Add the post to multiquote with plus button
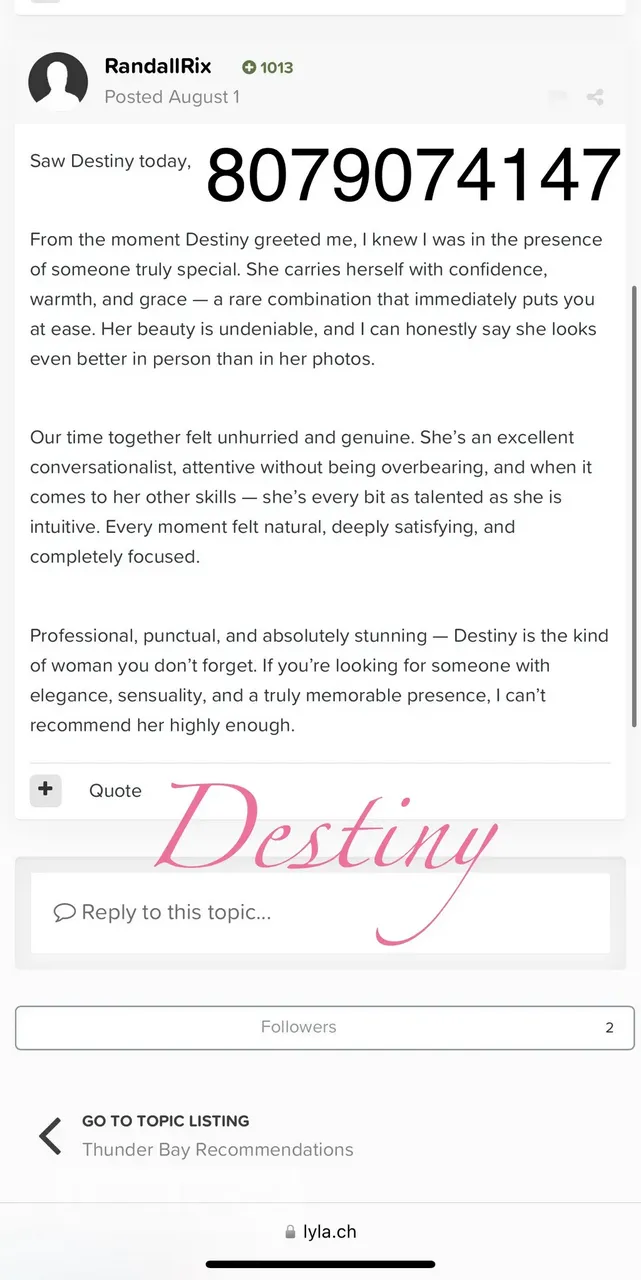The image size is (641, 1280). (45, 790)
